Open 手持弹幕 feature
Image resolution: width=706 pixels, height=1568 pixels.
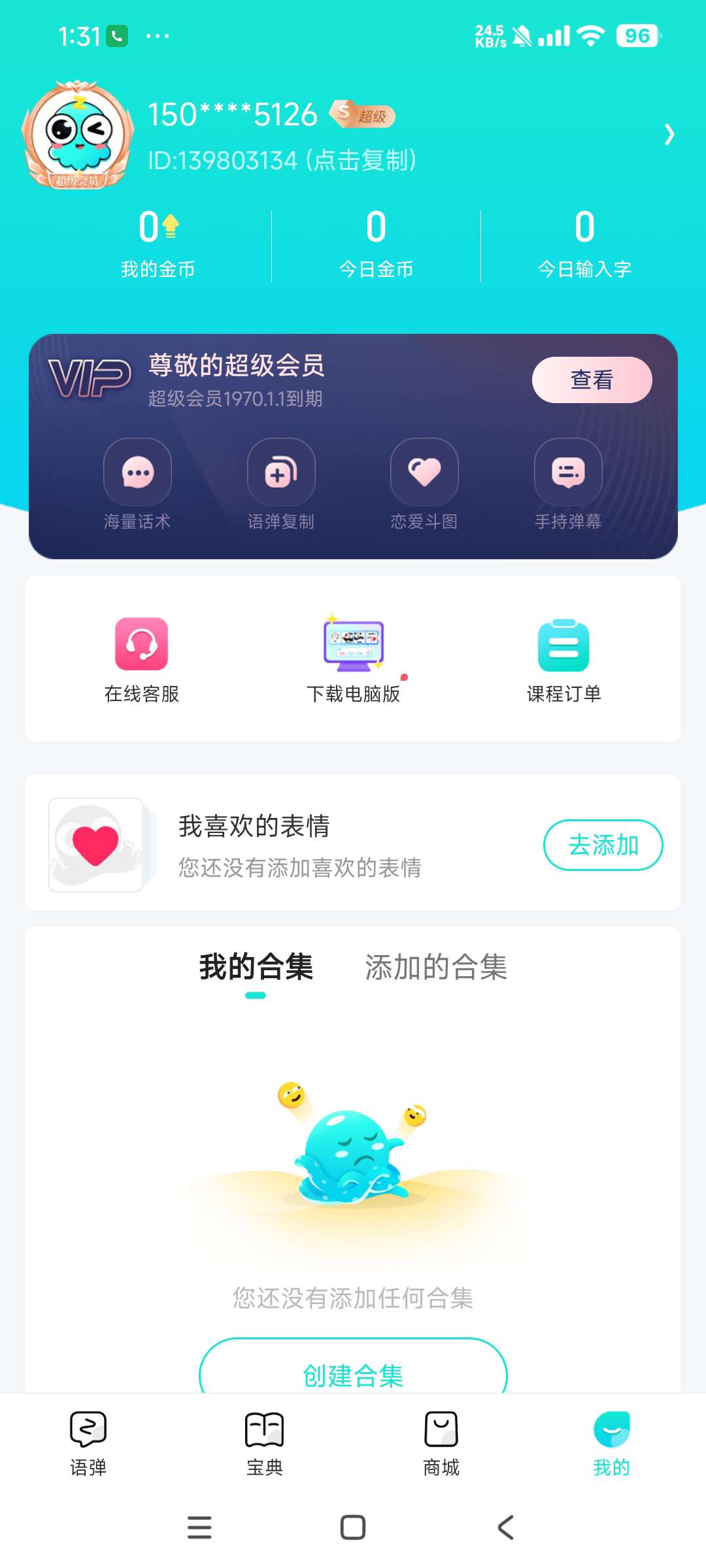tap(568, 484)
